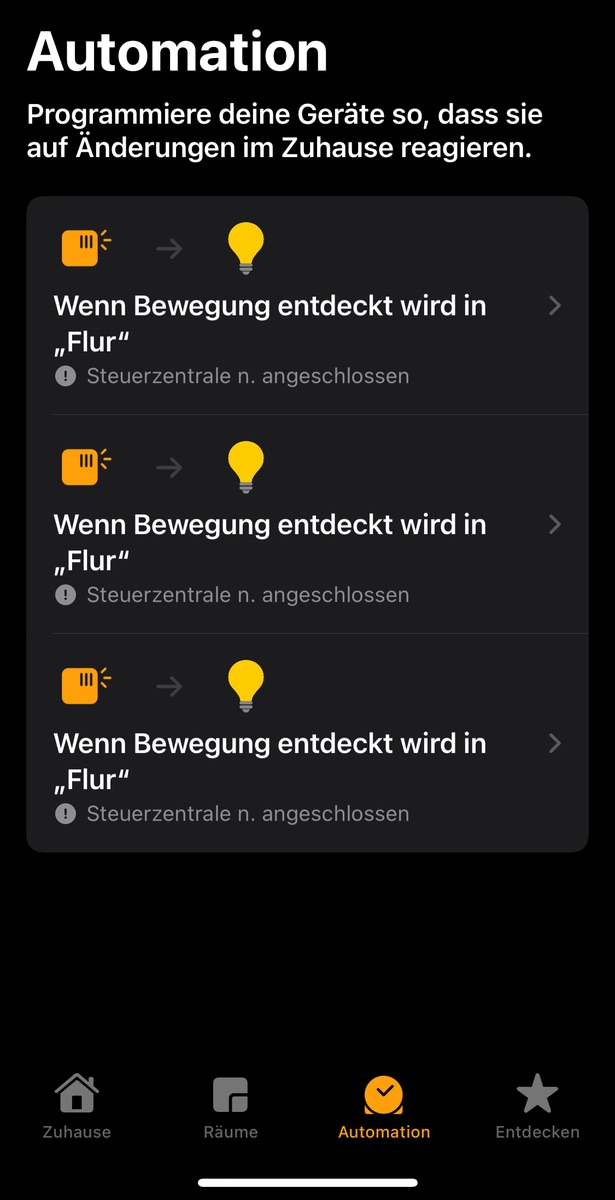Switch to the Zuhause tab
The height and width of the screenshot is (1200, 615).
pos(77,1107)
